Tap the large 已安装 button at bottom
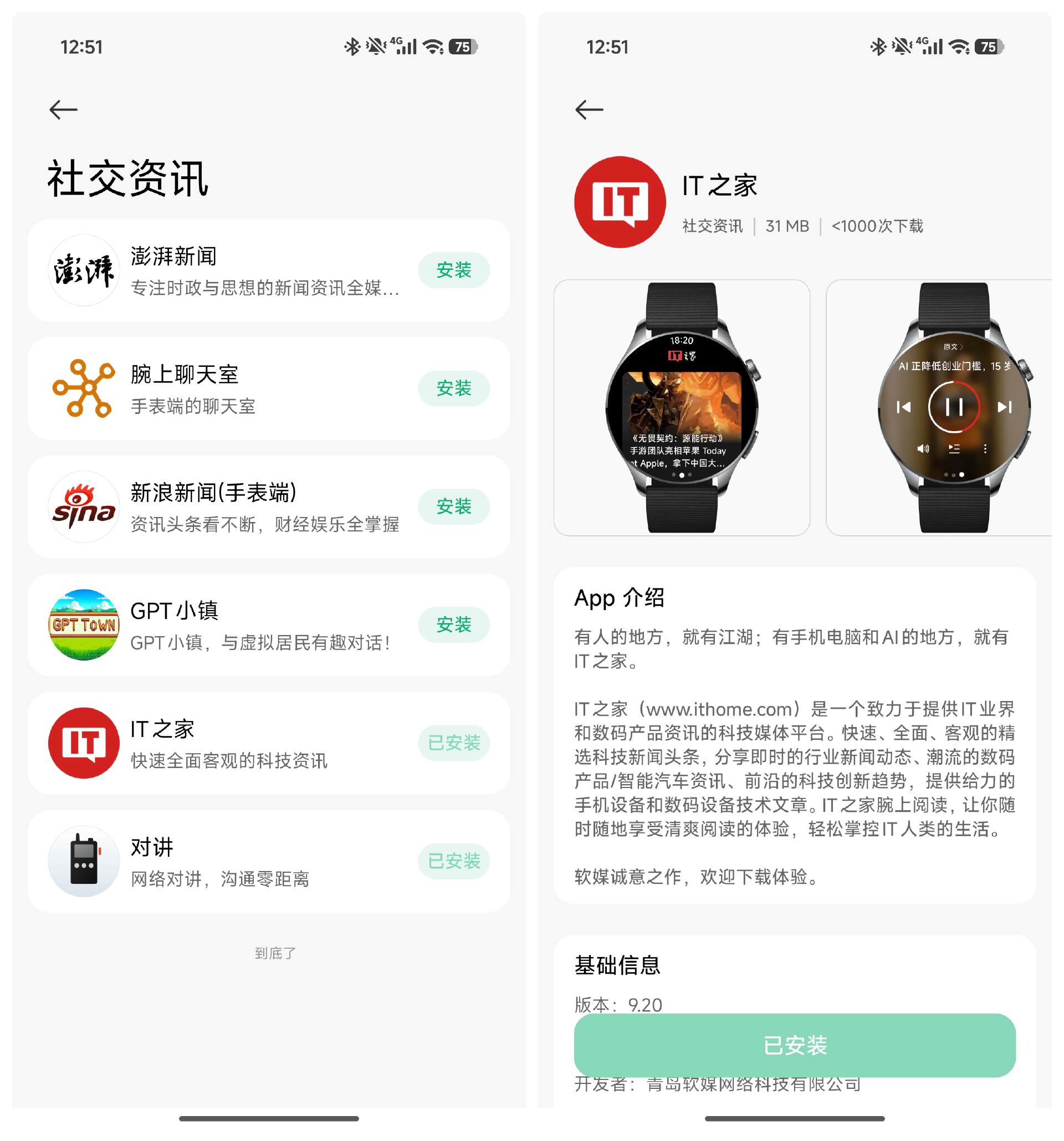 [x=794, y=1045]
